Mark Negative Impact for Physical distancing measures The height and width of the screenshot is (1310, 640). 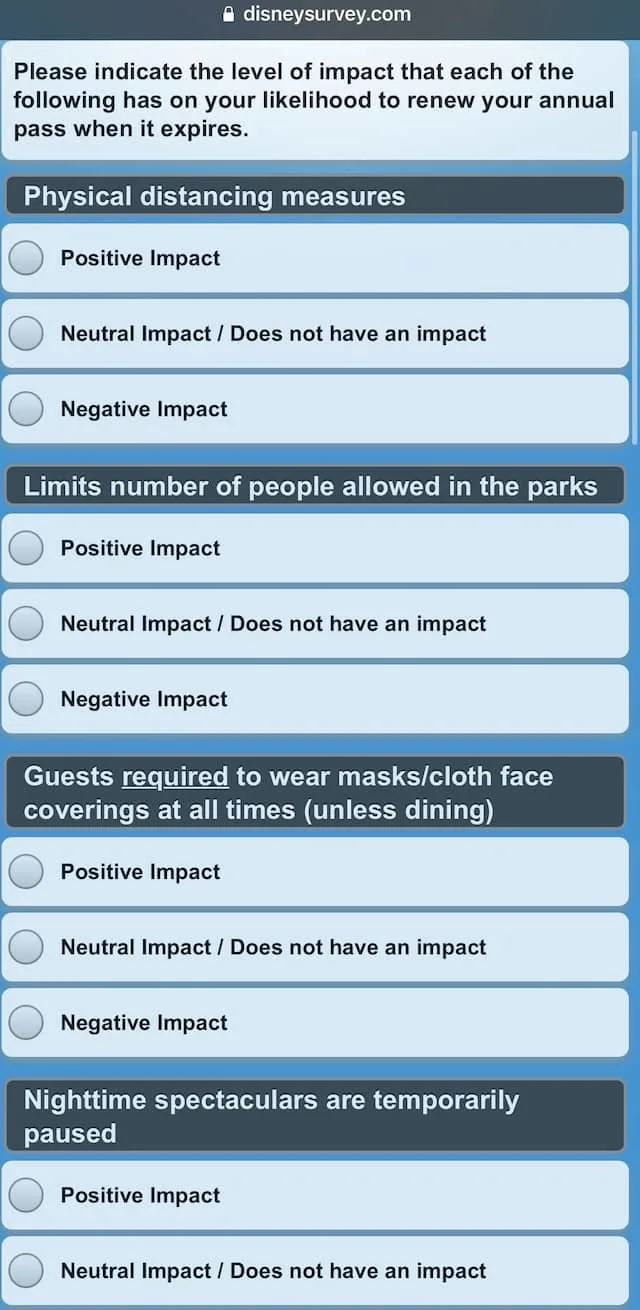coord(26,409)
